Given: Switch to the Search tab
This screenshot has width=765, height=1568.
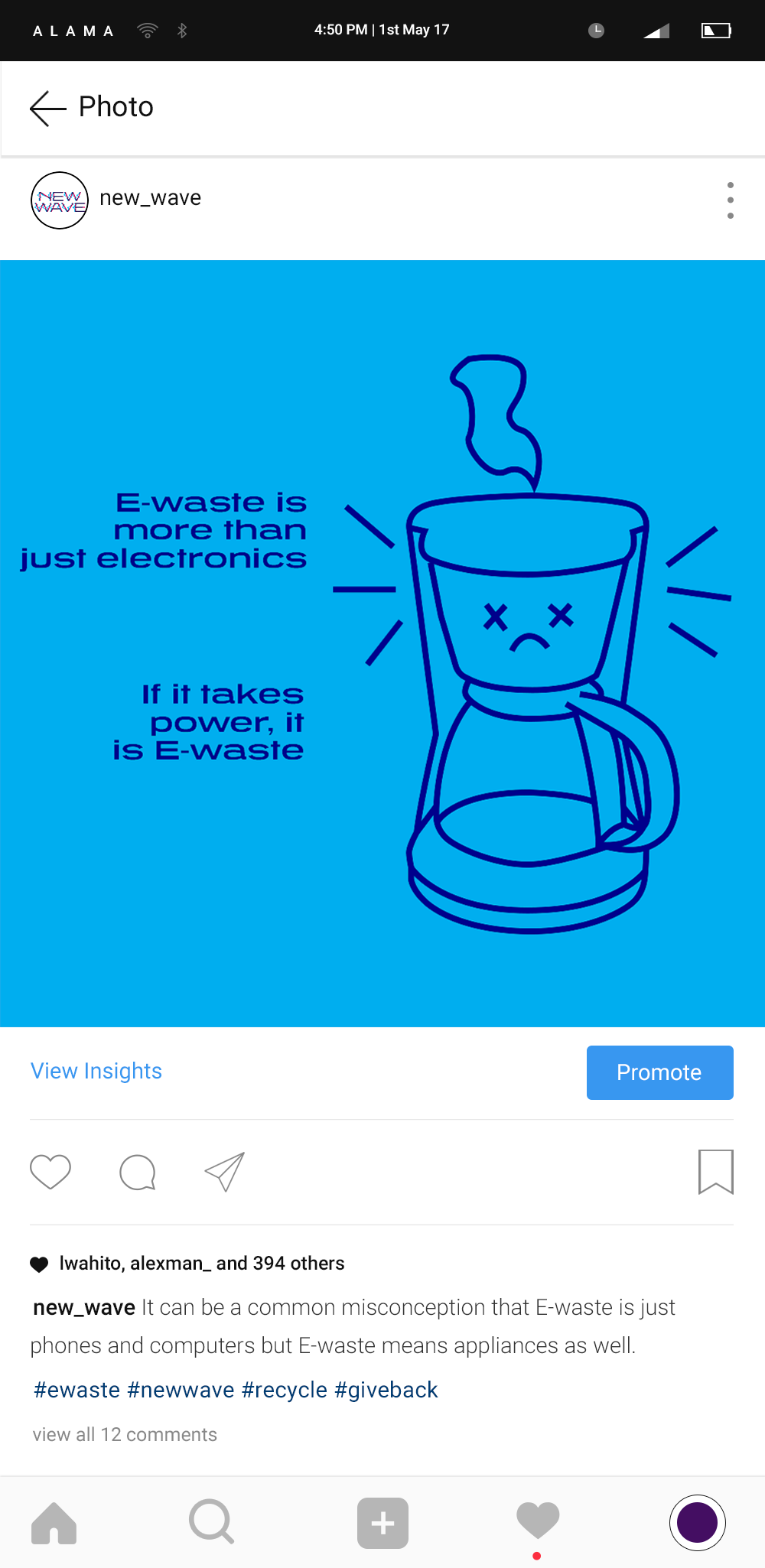Looking at the screenshot, I should click(x=211, y=1522).
